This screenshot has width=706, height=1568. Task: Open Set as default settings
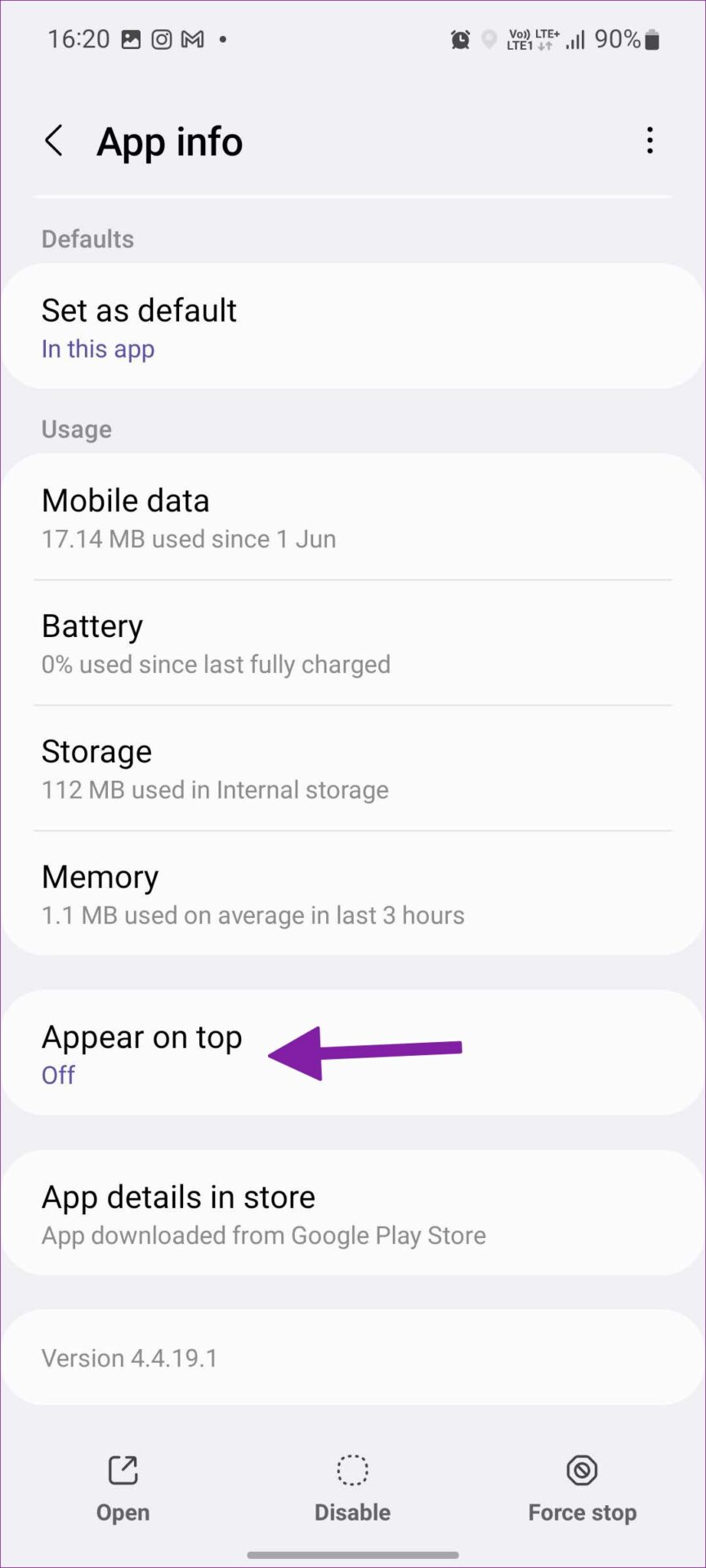351,327
